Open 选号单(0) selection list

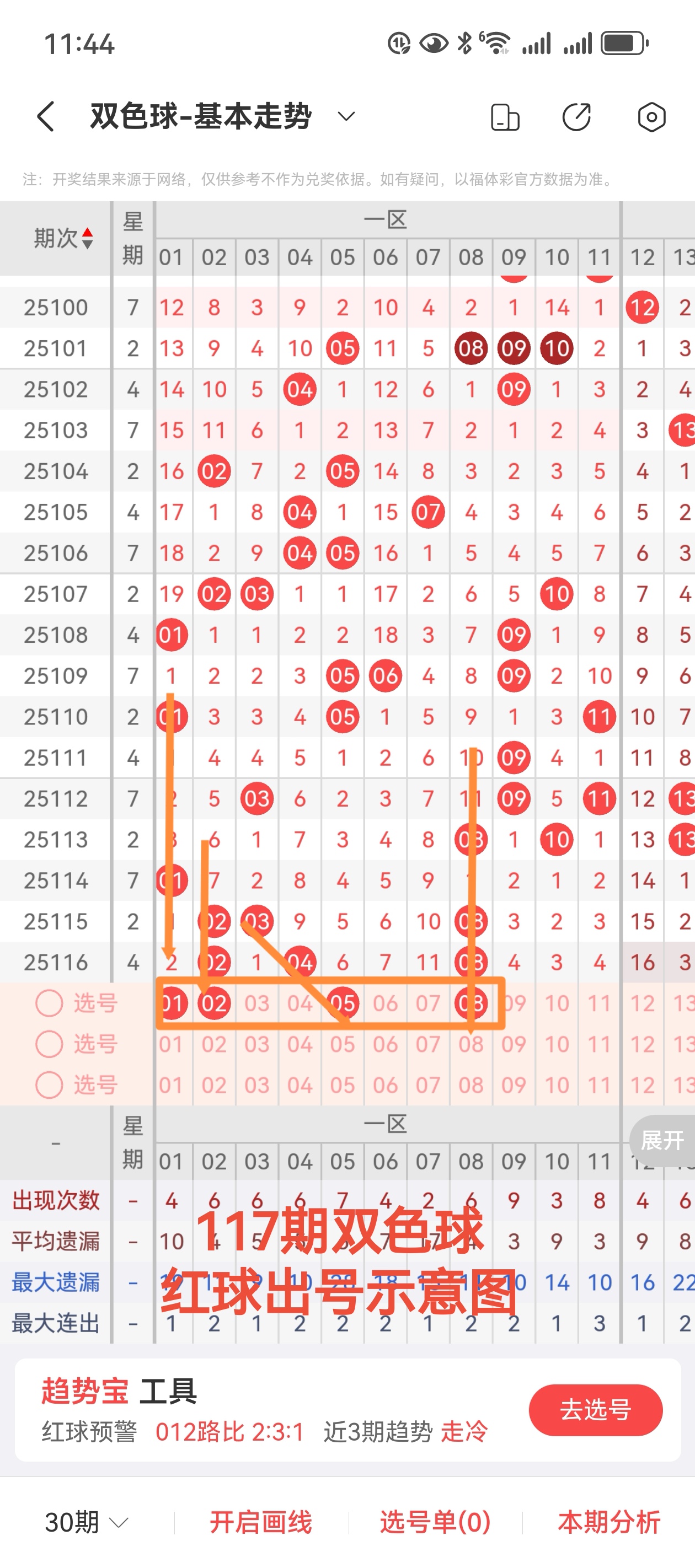436,1522
